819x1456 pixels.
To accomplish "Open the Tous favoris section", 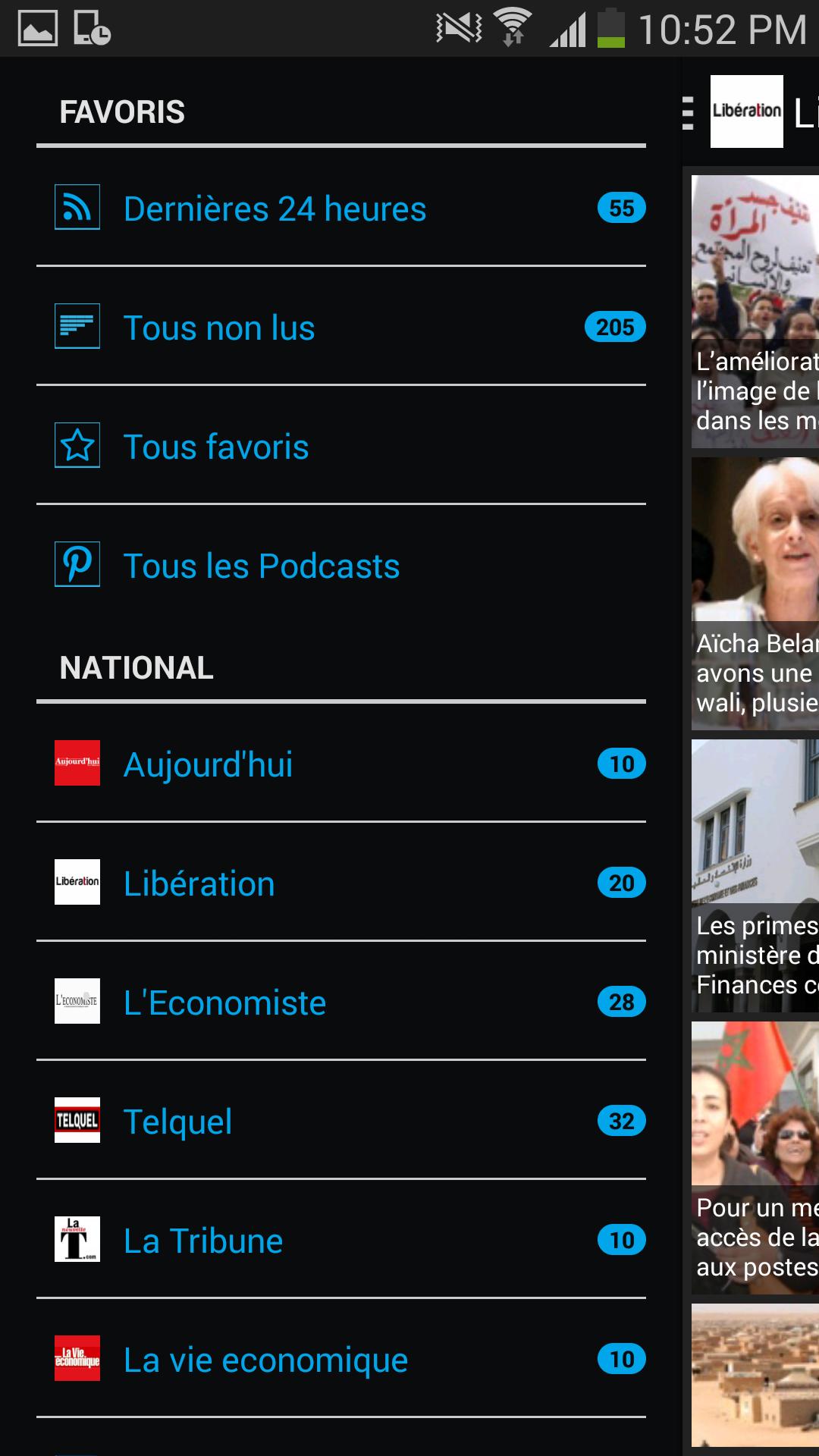I will (x=215, y=446).
